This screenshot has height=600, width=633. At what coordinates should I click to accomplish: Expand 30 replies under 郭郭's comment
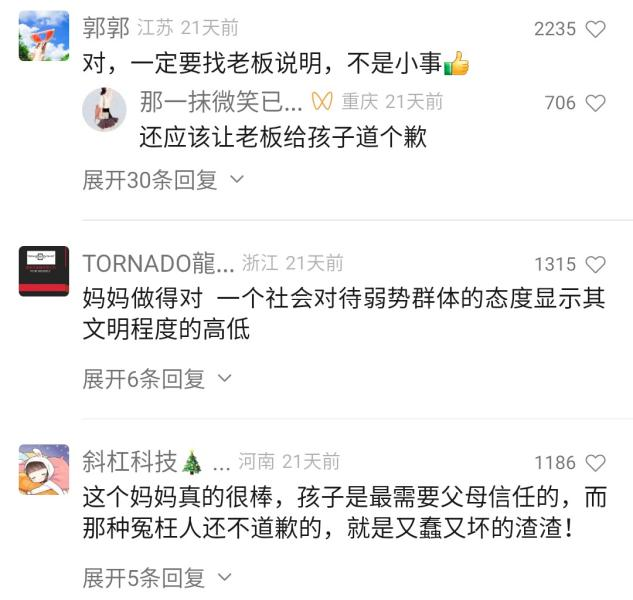163,180
